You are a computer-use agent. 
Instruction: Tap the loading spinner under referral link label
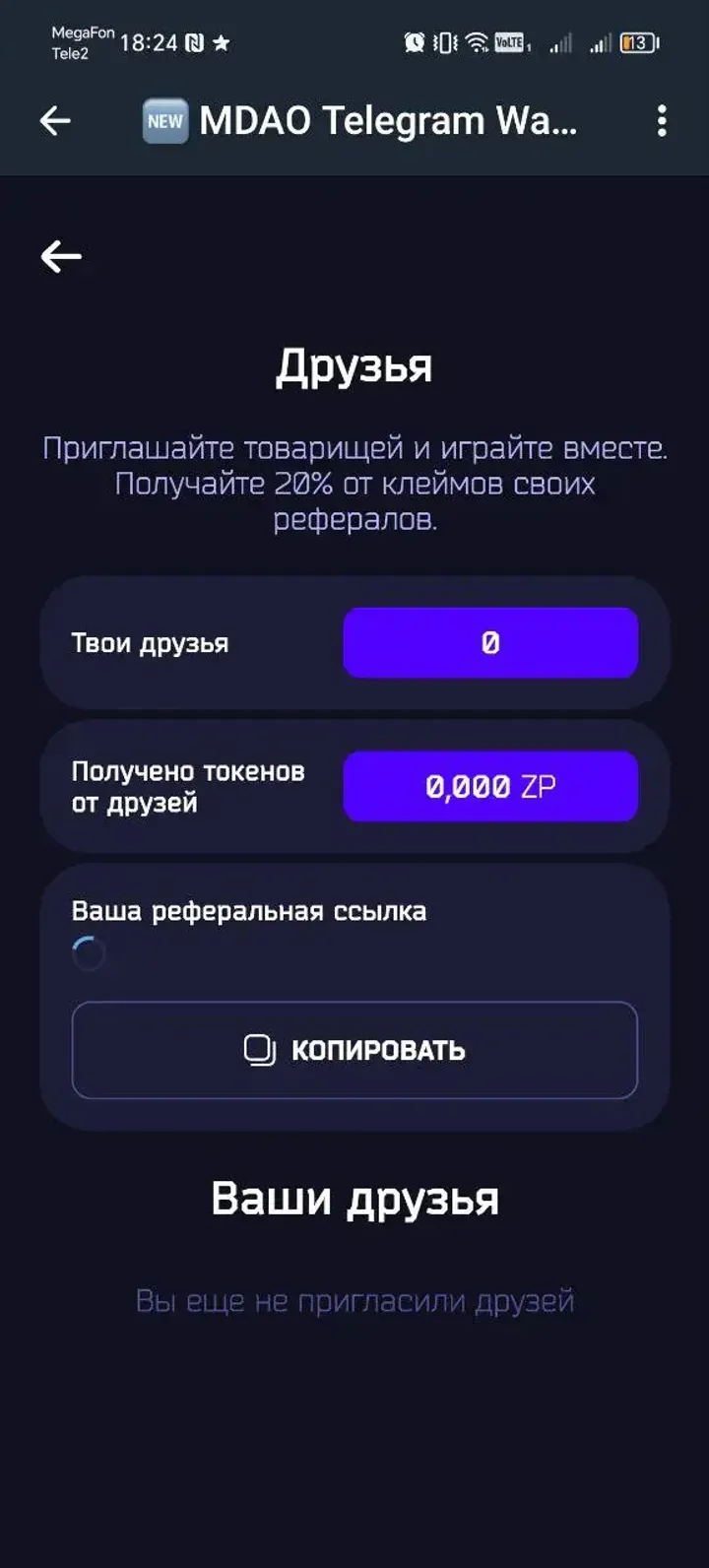coord(88,953)
